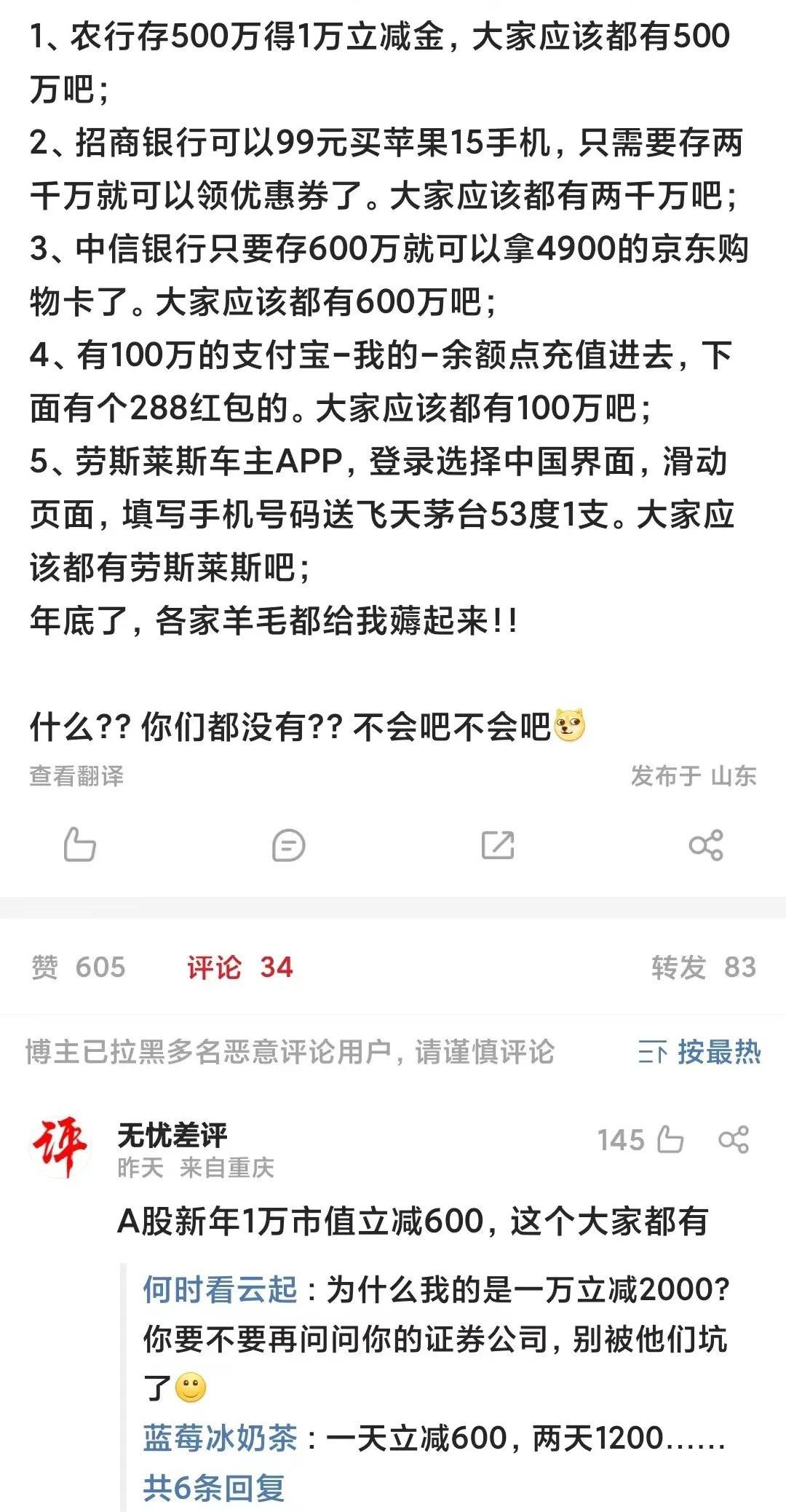Change comment sorting via 按最热
The image size is (786, 1512).
700,1052
